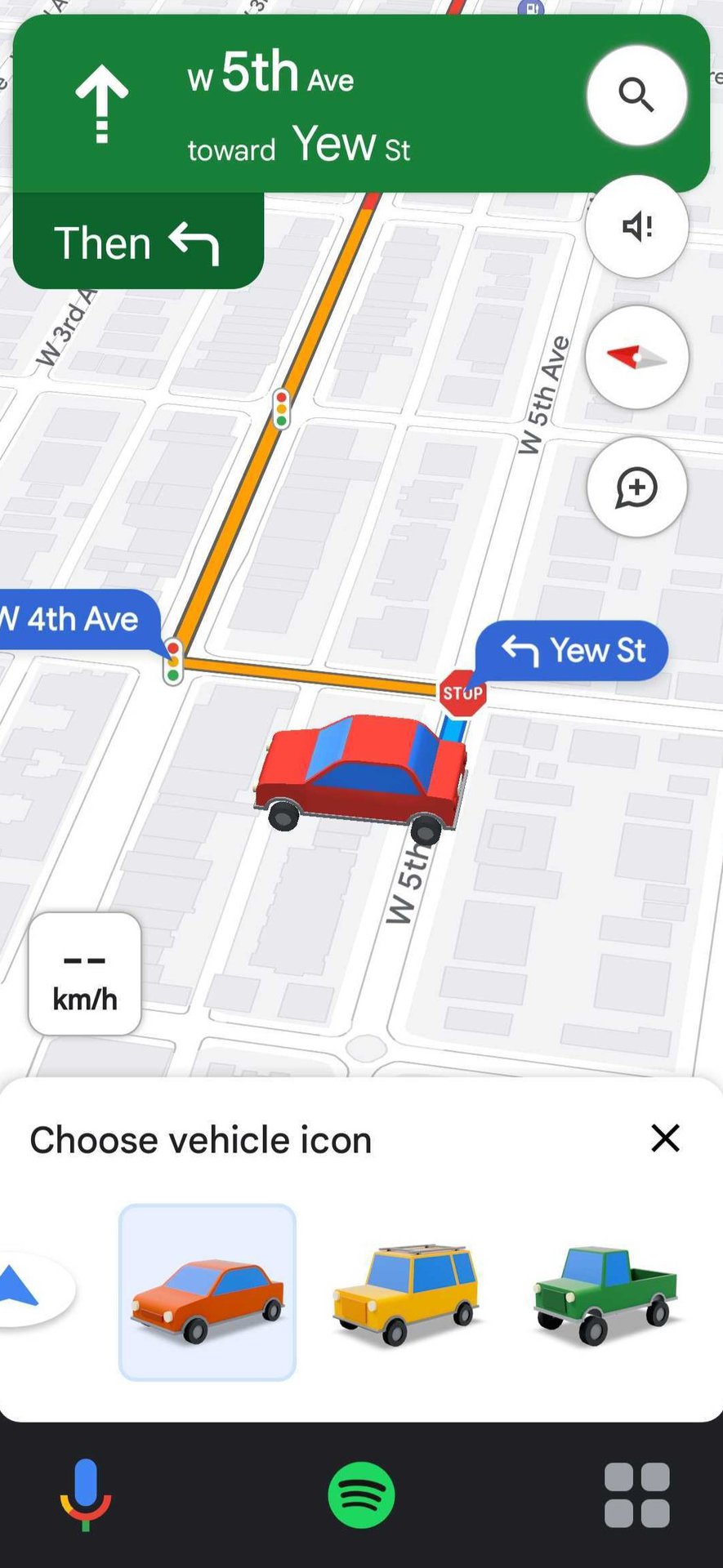
Task: Add a report to the map
Action: pyautogui.click(x=636, y=488)
